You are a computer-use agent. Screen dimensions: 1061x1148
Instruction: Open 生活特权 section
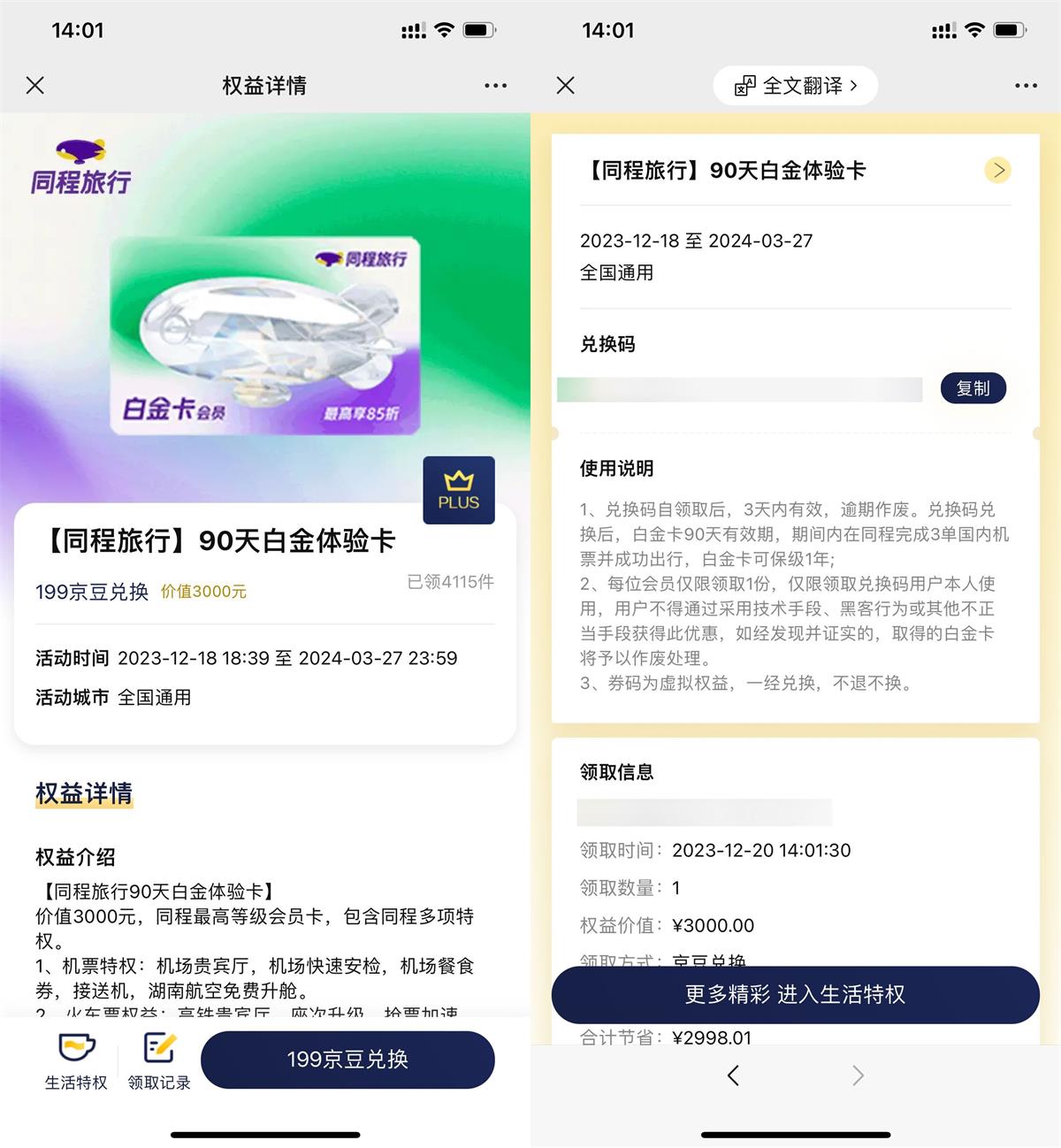(x=76, y=1060)
